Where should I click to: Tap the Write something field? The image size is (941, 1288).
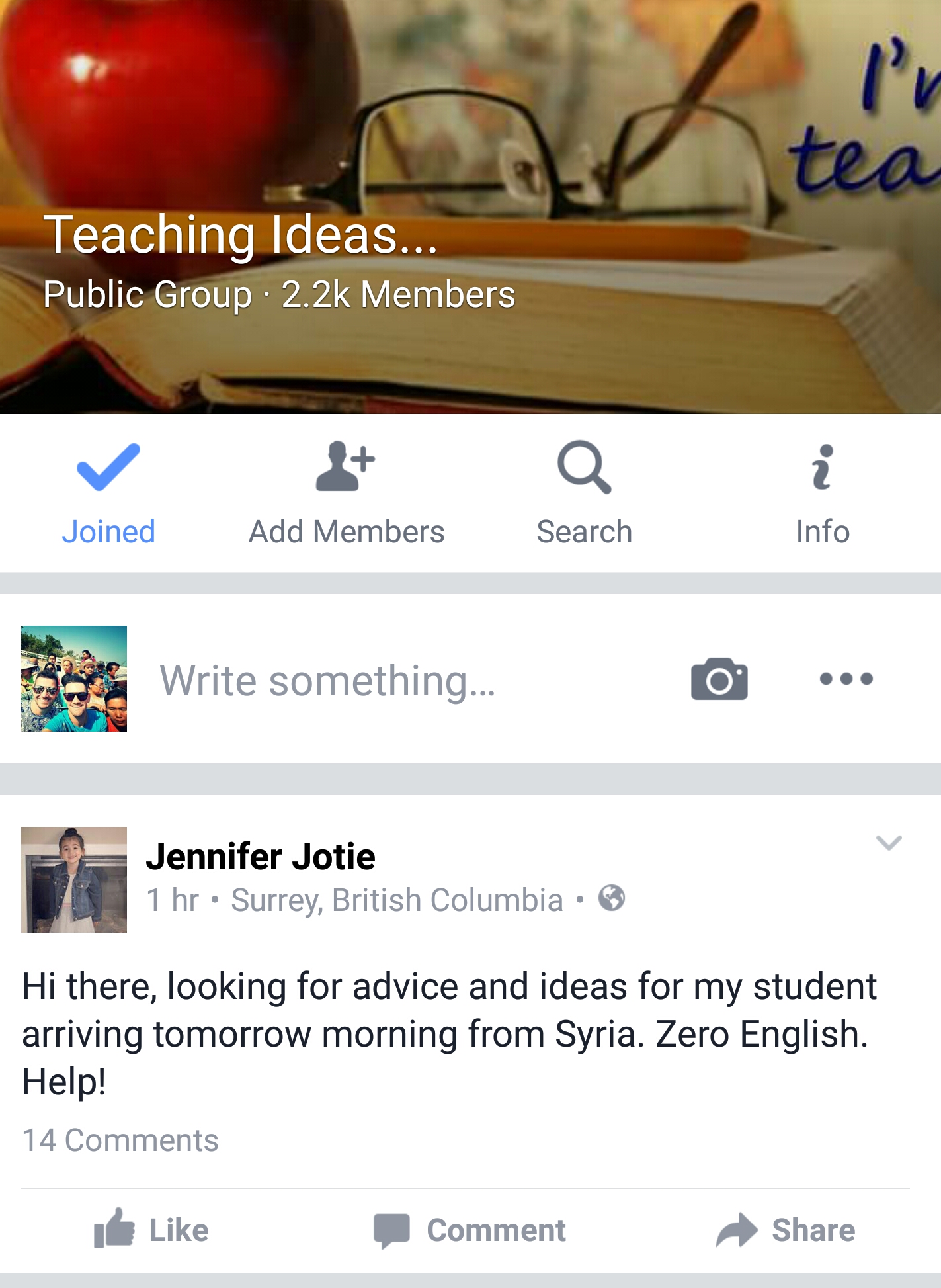[x=327, y=680]
